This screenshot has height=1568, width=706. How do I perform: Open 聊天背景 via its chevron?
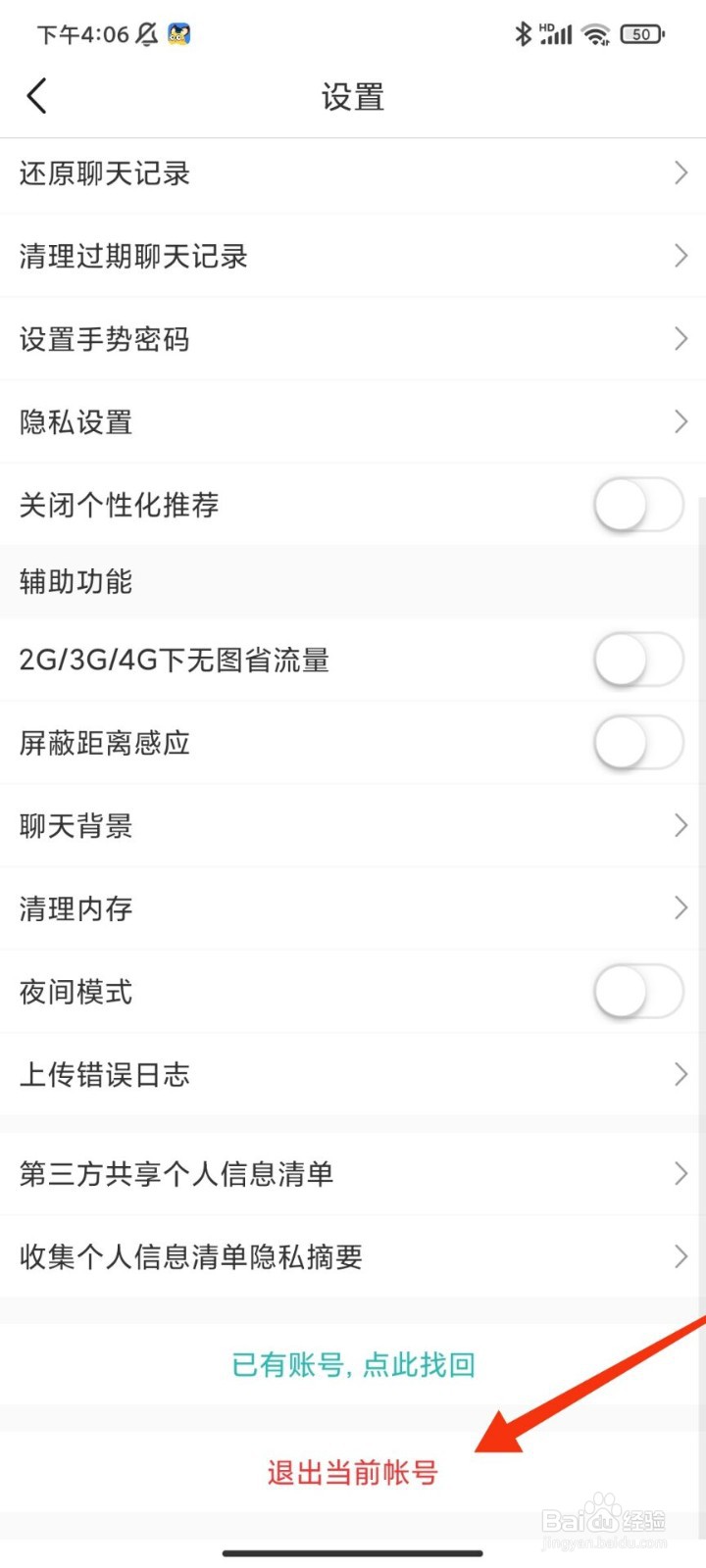click(x=681, y=825)
